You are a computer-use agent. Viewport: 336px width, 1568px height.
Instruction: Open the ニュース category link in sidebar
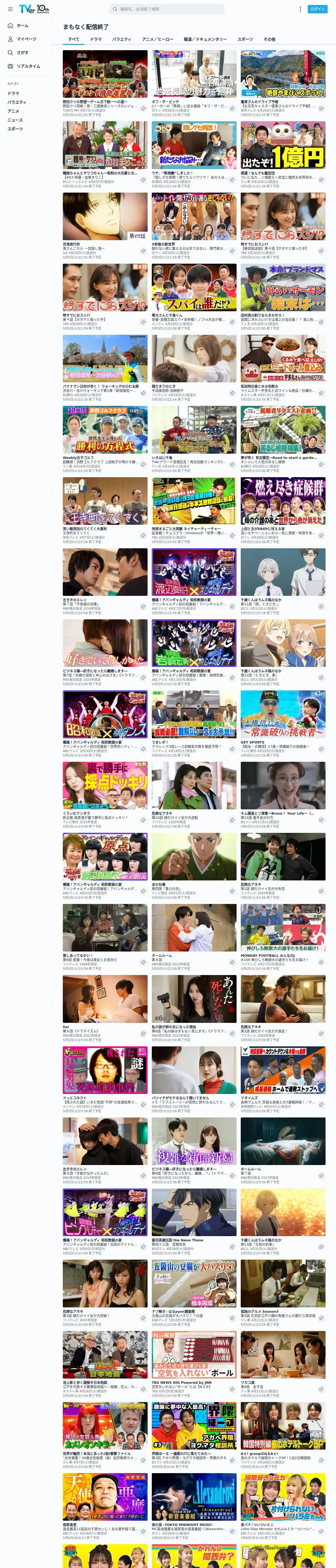click(15, 120)
